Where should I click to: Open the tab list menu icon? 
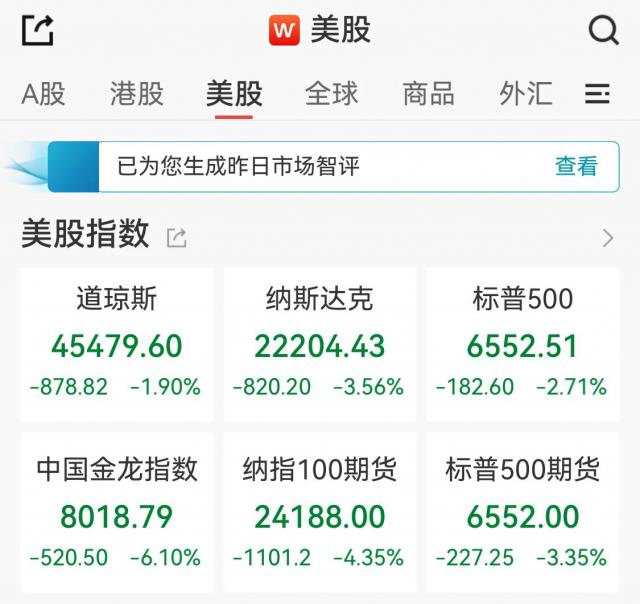point(597,94)
